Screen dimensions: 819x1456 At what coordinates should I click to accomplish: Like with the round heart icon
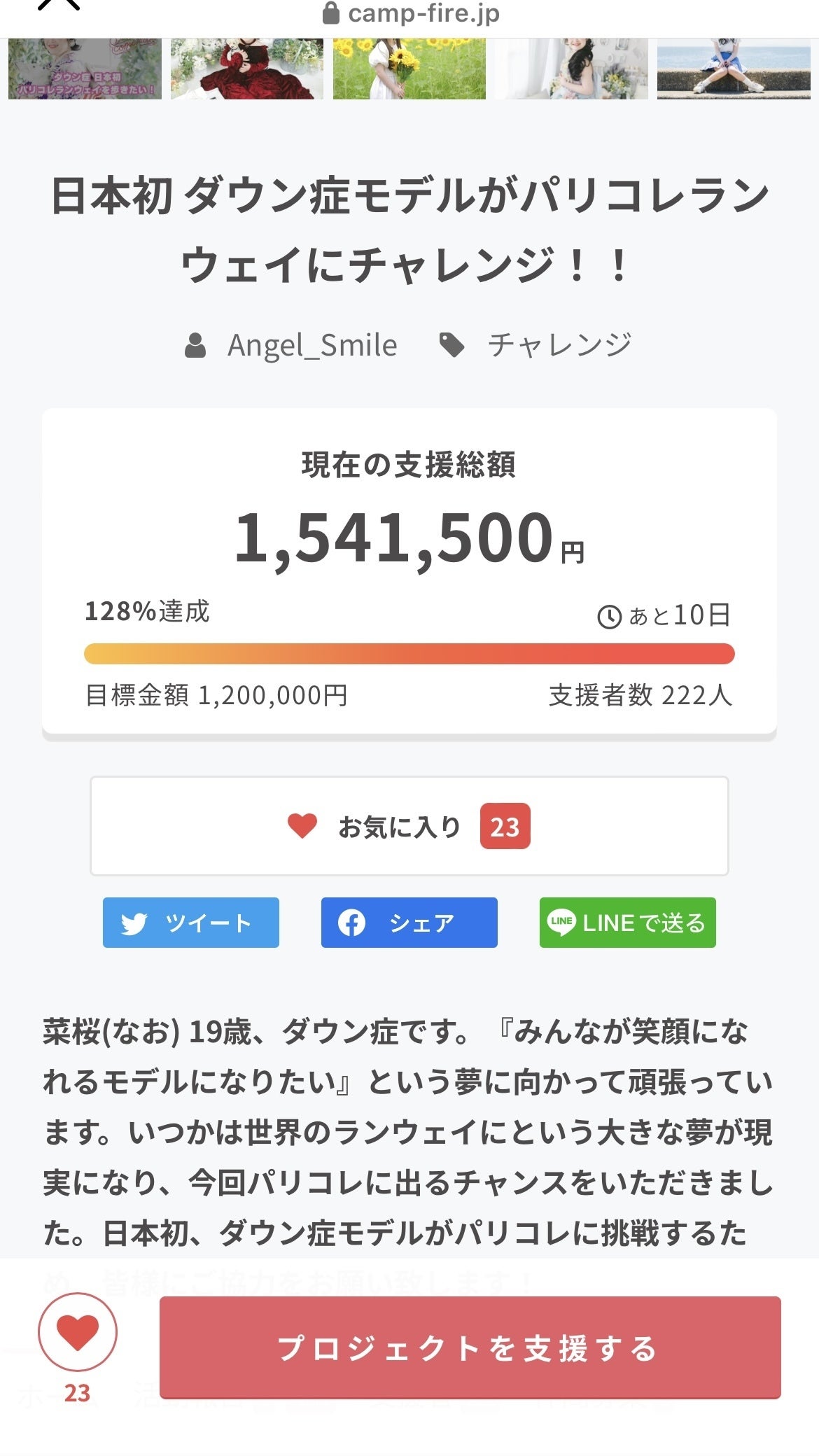[77, 1332]
